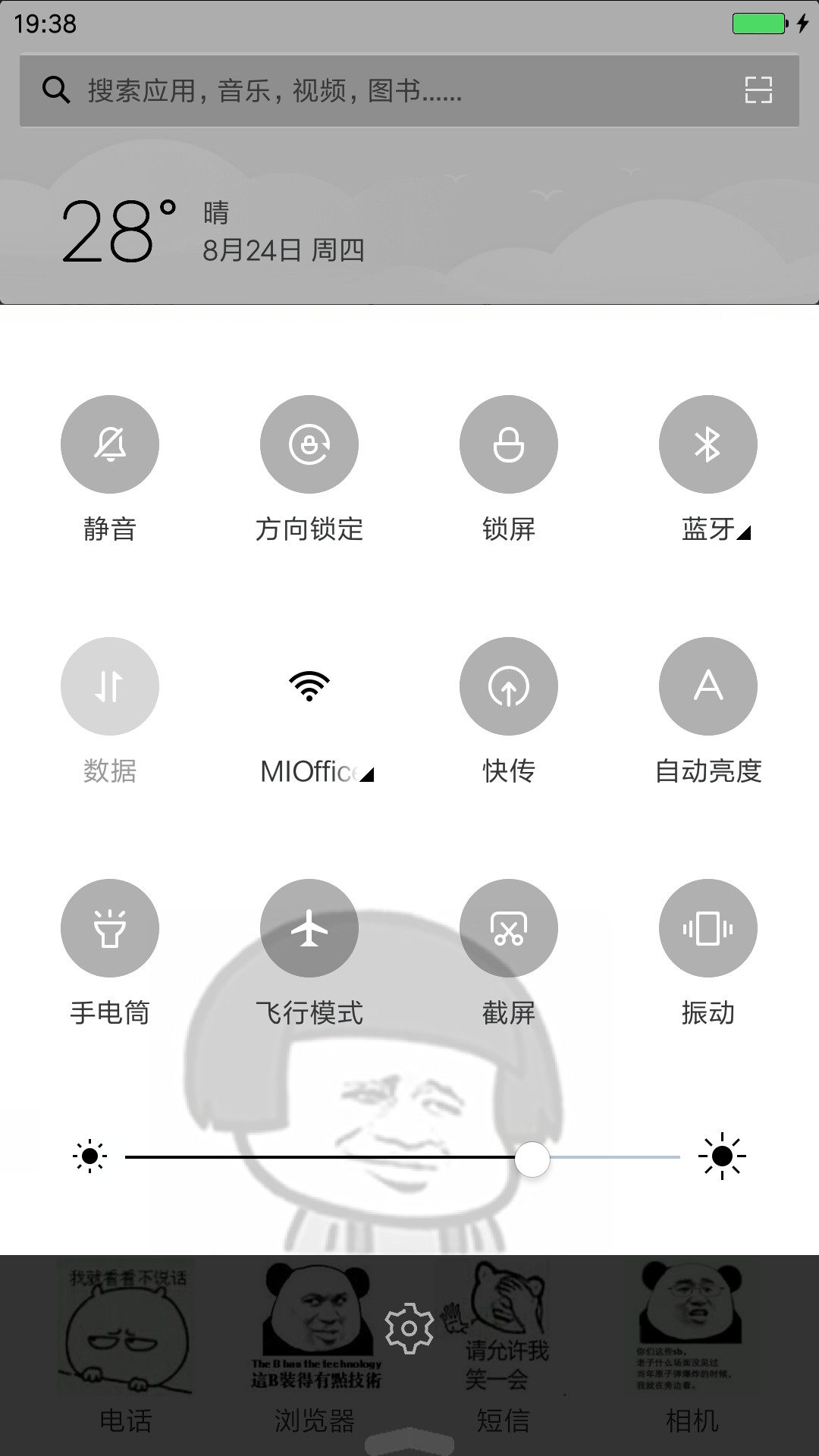Screen dimensions: 819x1456
Task: Open the scan icon in search bar
Action: tap(758, 90)
